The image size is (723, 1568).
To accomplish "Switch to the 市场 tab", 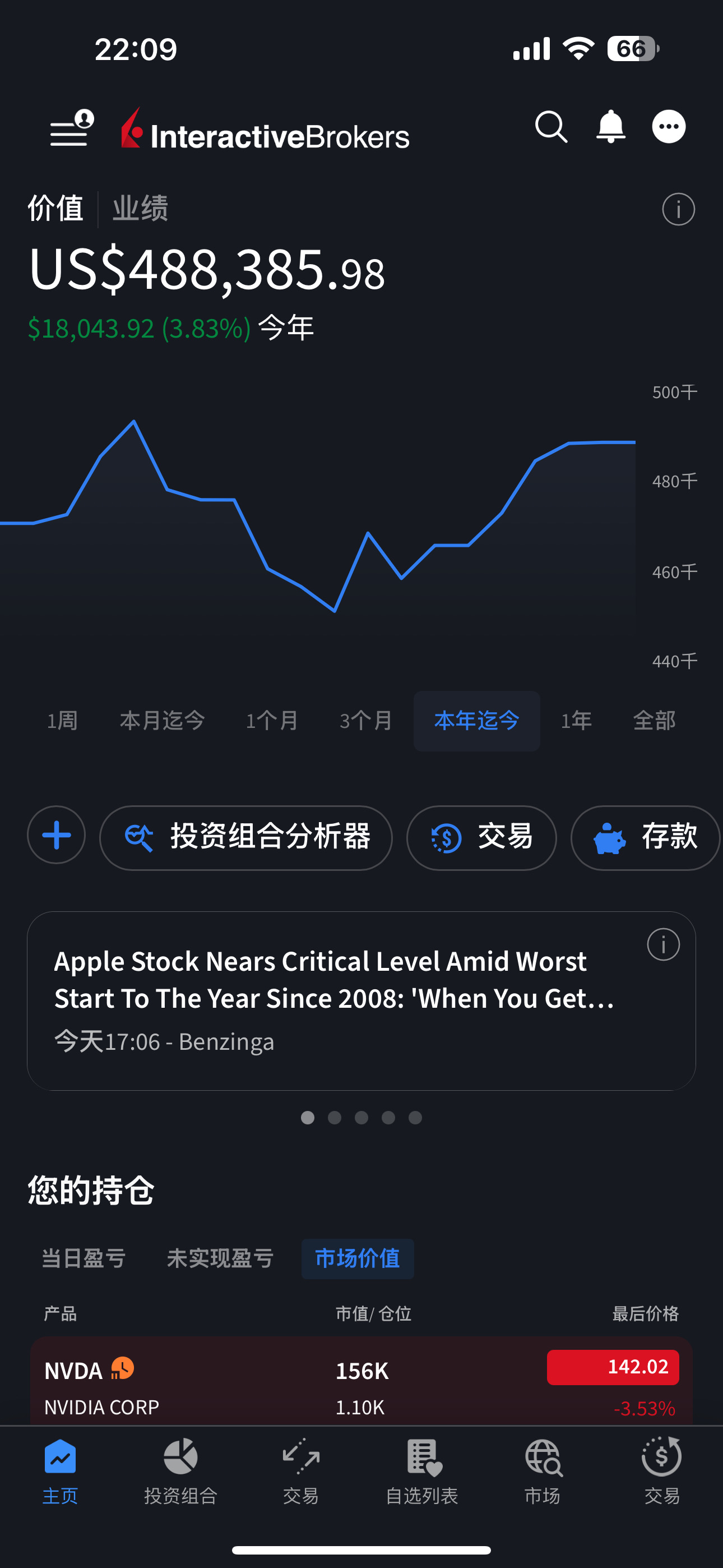I will click(543, 1470).
